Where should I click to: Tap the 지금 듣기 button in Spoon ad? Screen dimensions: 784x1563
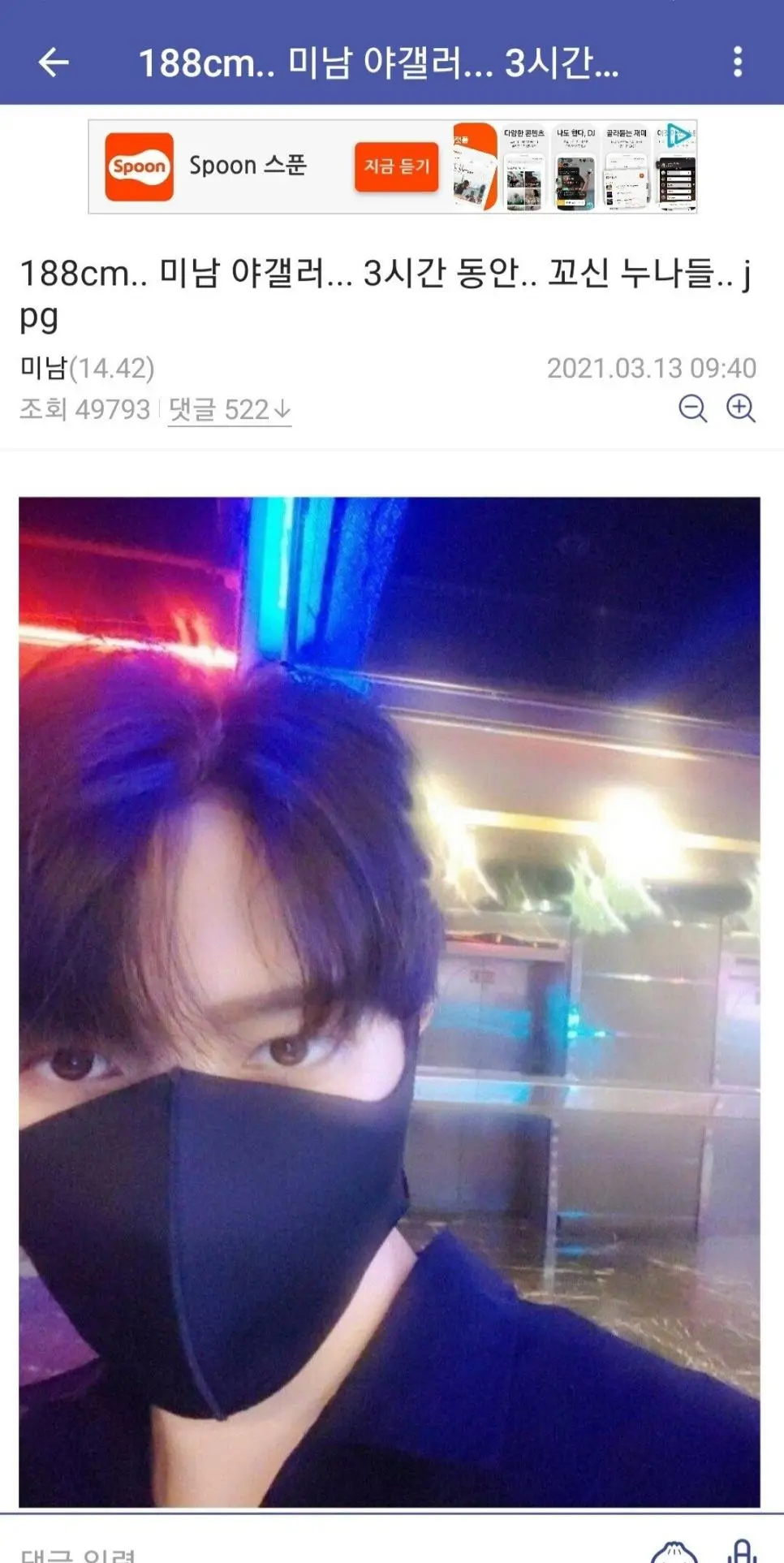[x=396, y=166]
